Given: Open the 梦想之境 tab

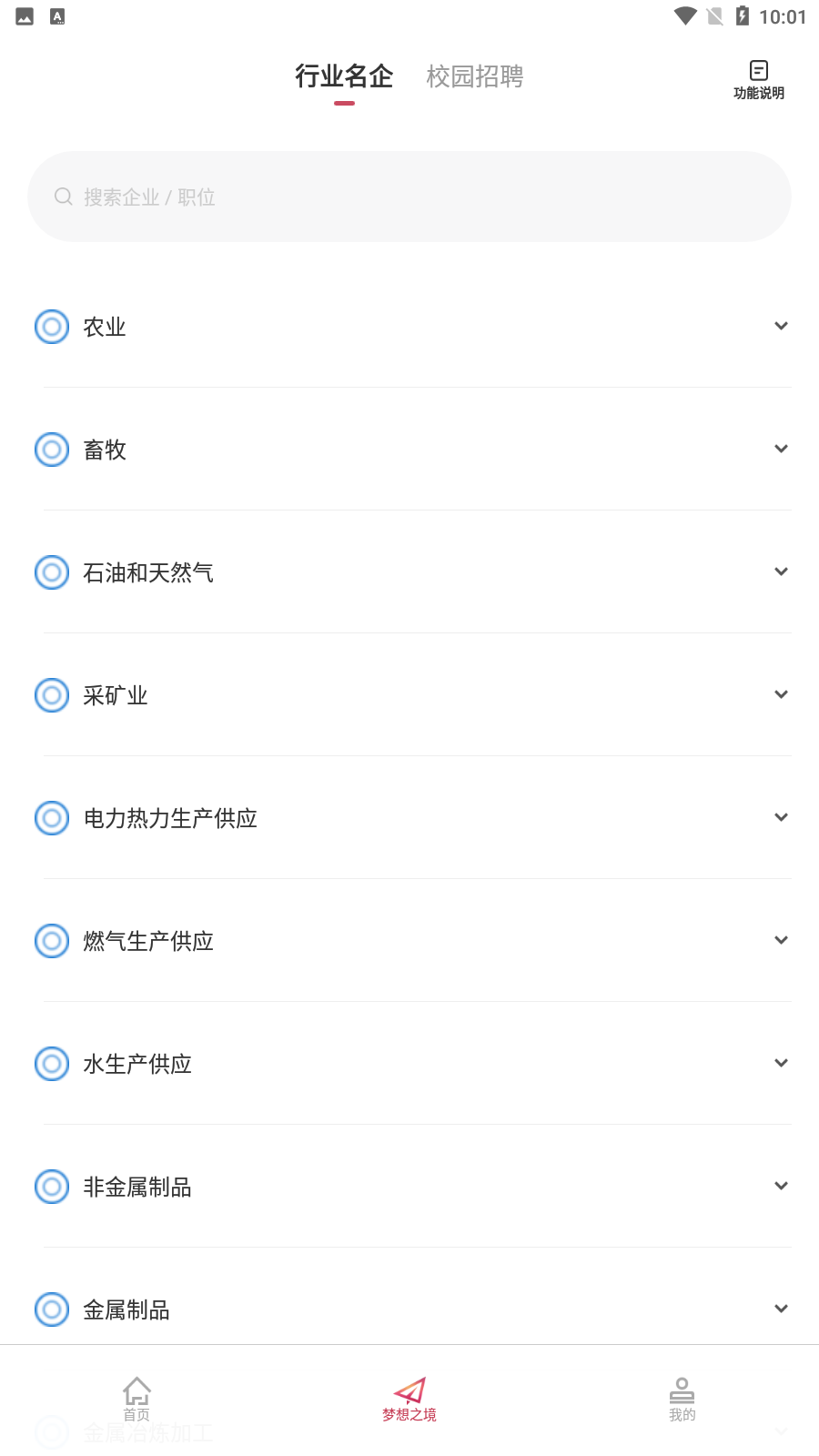Looking at the screenshot, I should [409, 1399].
